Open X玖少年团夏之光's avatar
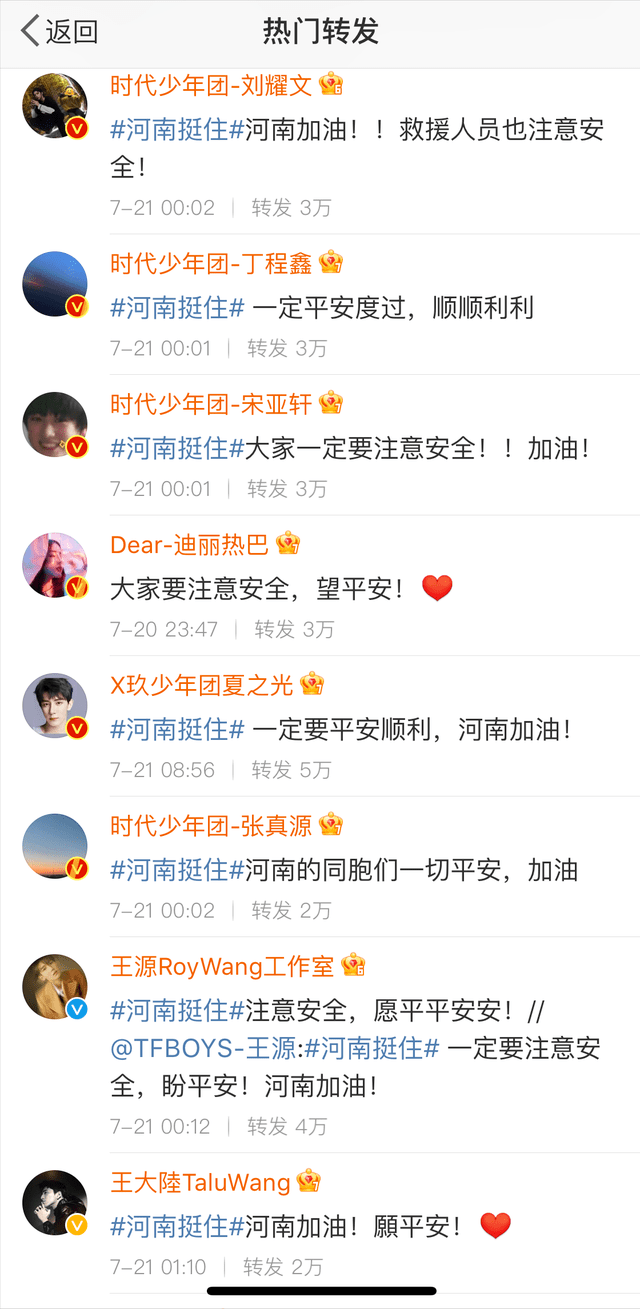 click(x=55, y=707)
